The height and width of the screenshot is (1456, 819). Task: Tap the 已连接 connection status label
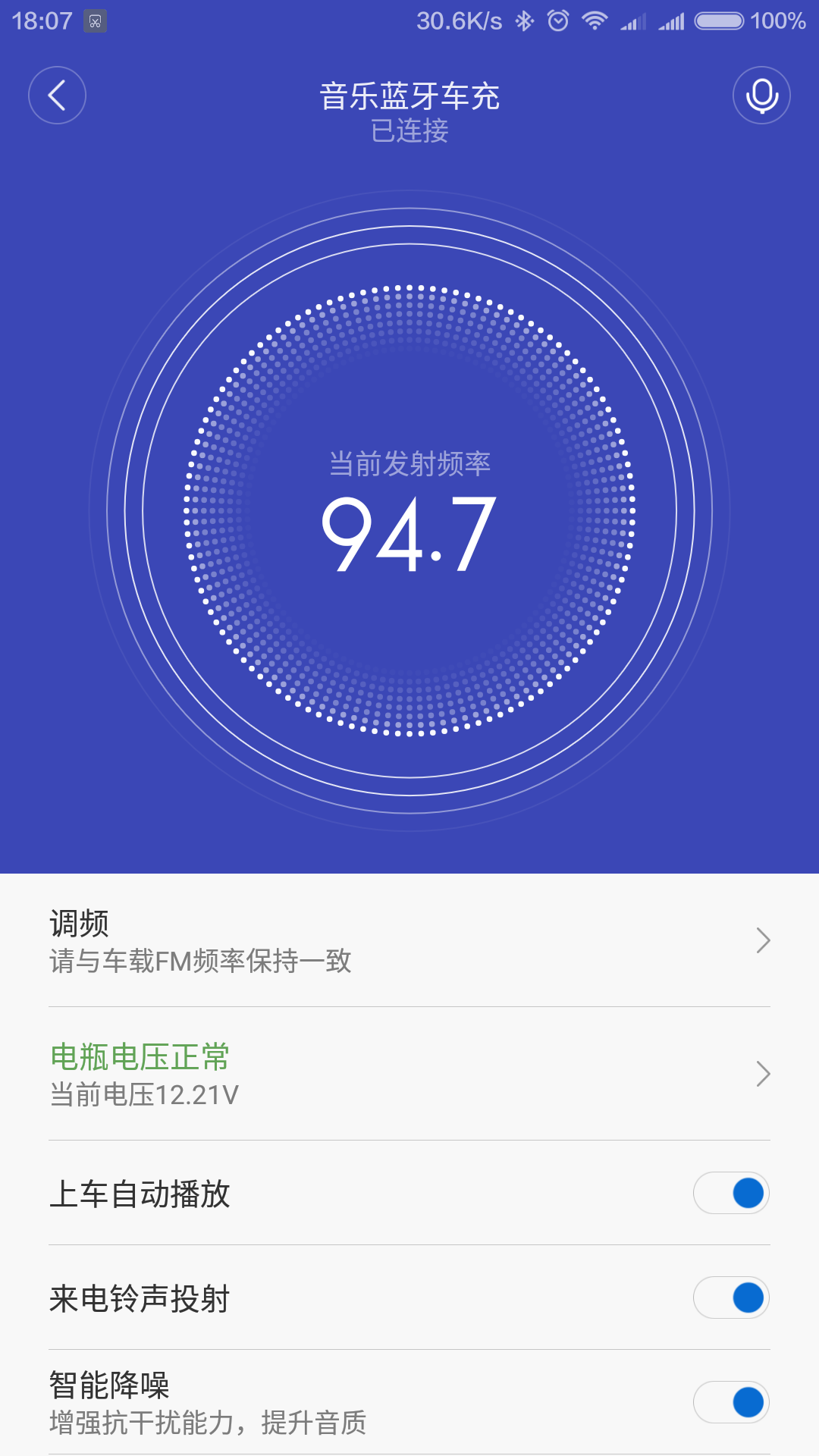point(409,131)
